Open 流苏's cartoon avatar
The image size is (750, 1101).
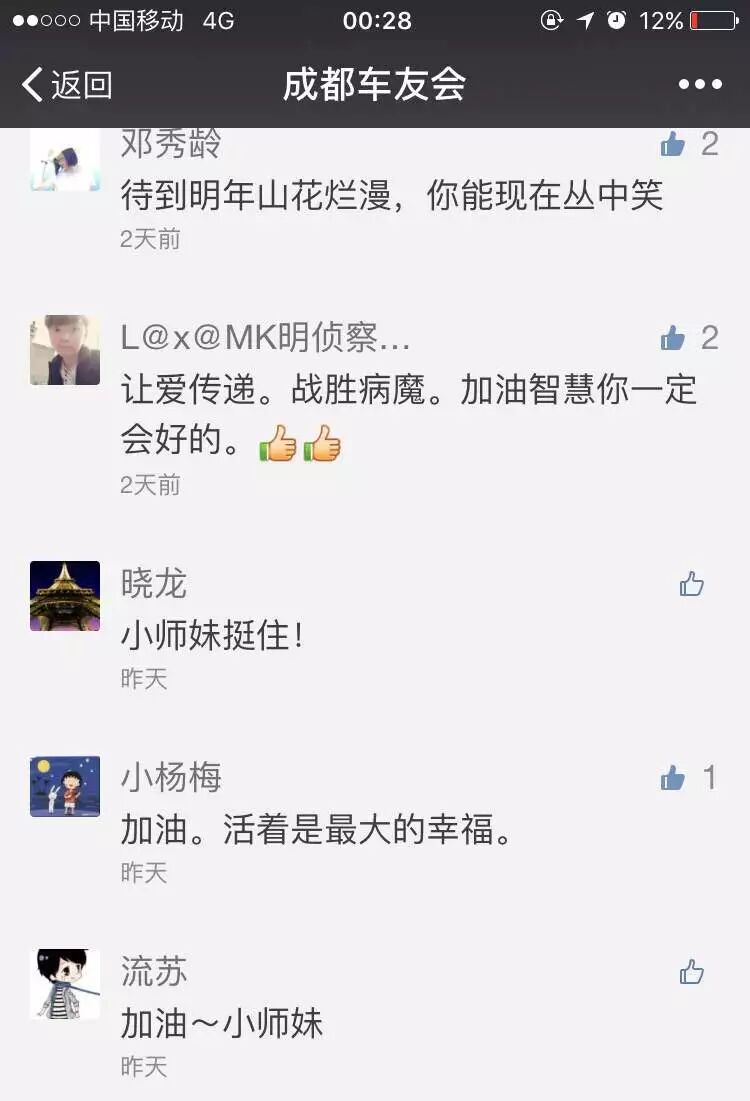pos(65,984)
